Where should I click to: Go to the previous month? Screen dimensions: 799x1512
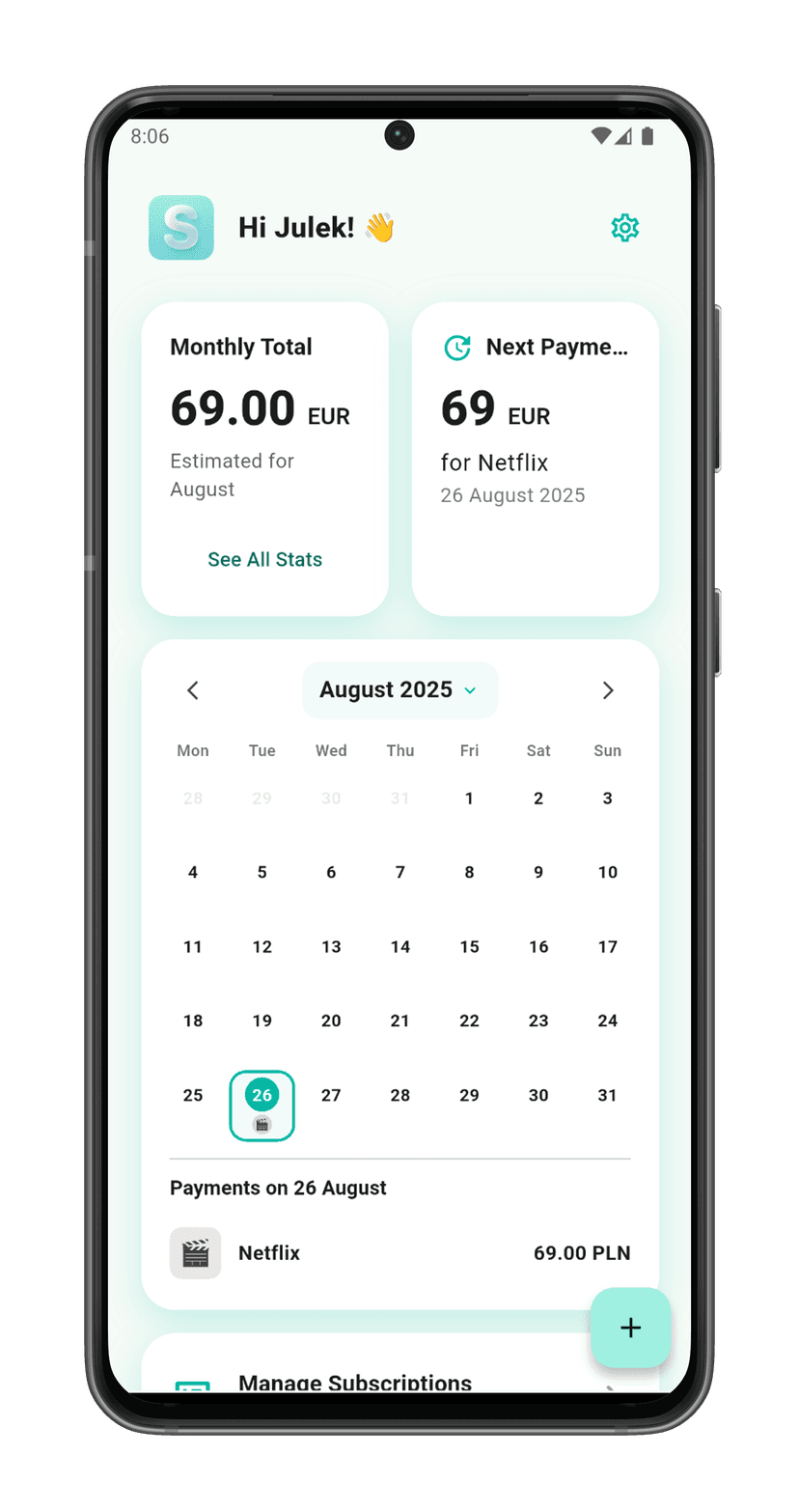click(x=193, y=690)
